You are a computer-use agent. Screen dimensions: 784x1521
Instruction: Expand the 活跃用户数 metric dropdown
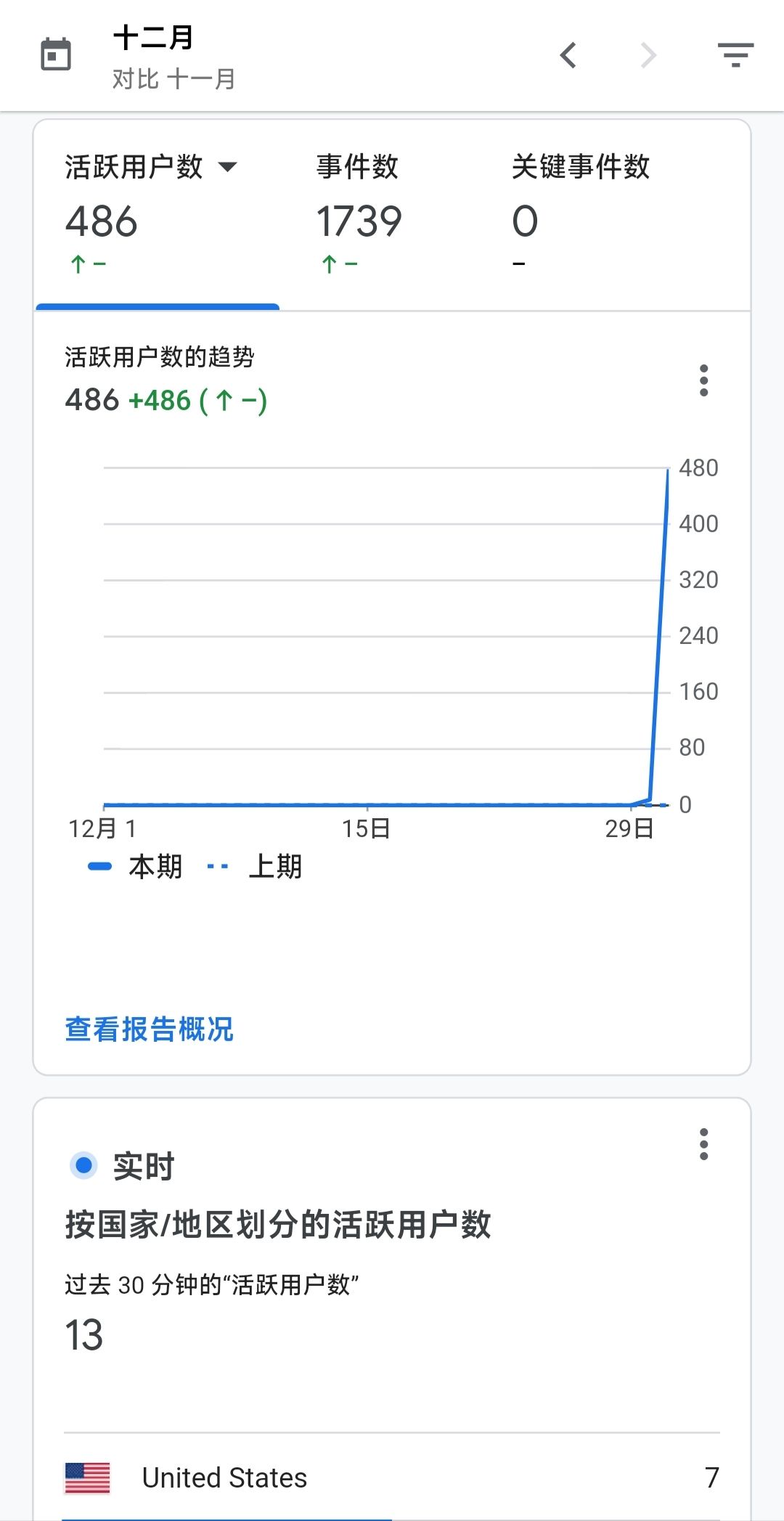[228, 167]
